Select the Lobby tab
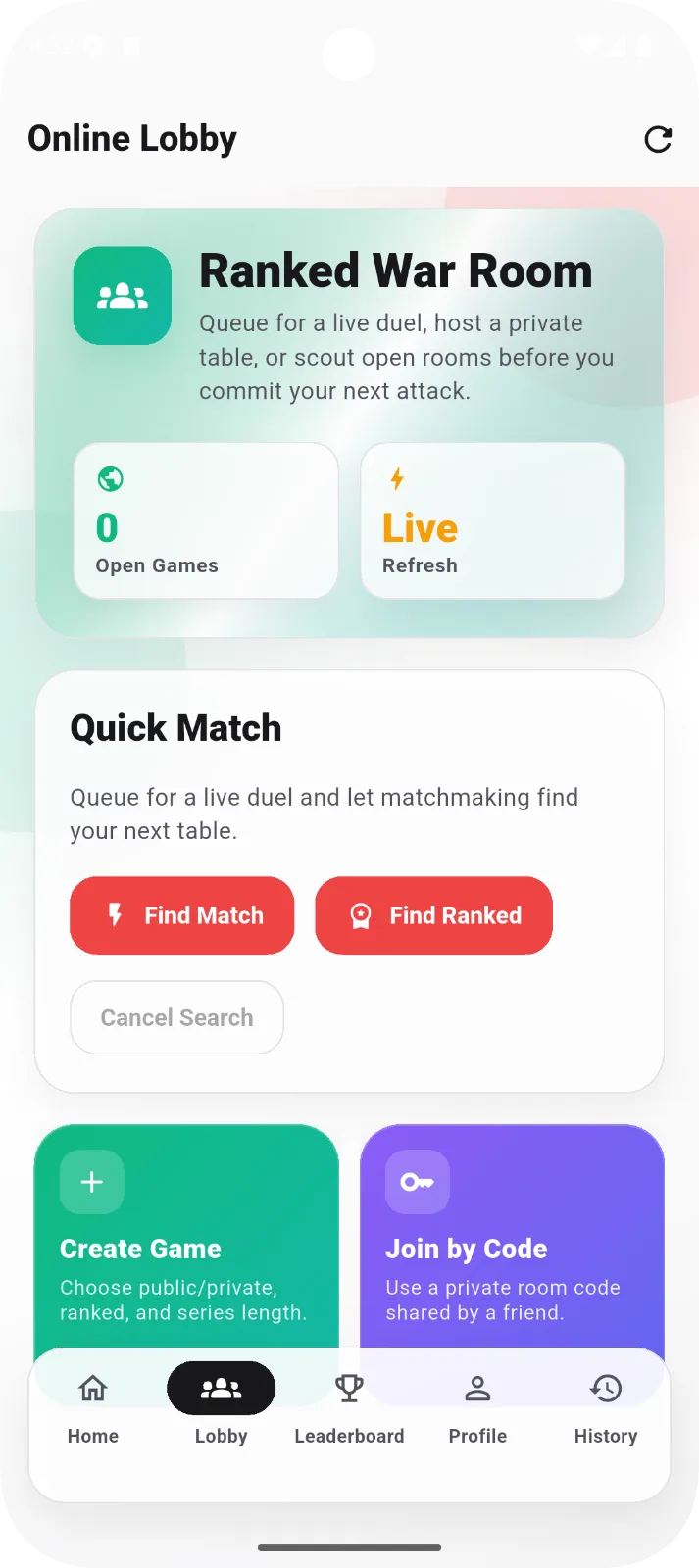Image resolution: width=699 pixels, height=1568 pixels. (x=222, y=1409)
